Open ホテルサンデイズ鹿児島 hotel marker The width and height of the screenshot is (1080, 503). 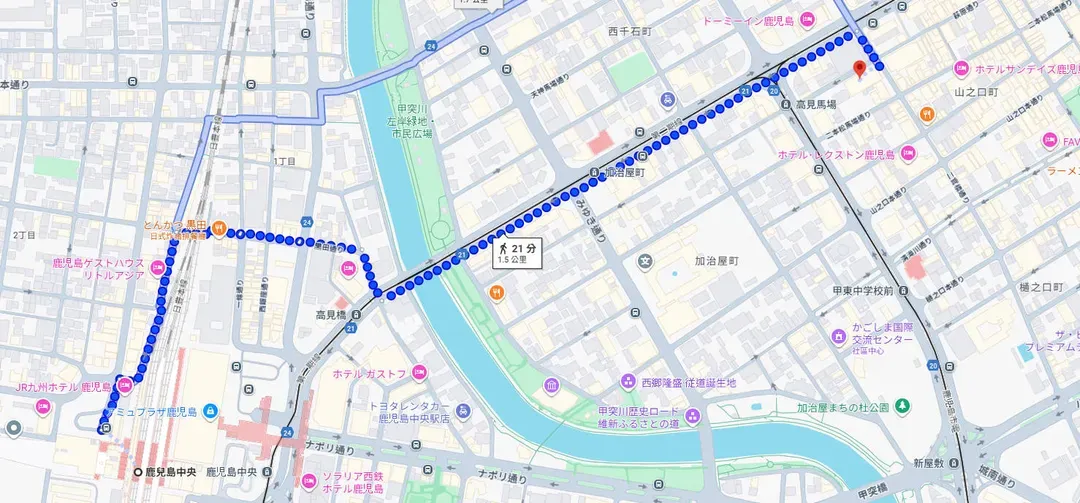coord(961,68)
